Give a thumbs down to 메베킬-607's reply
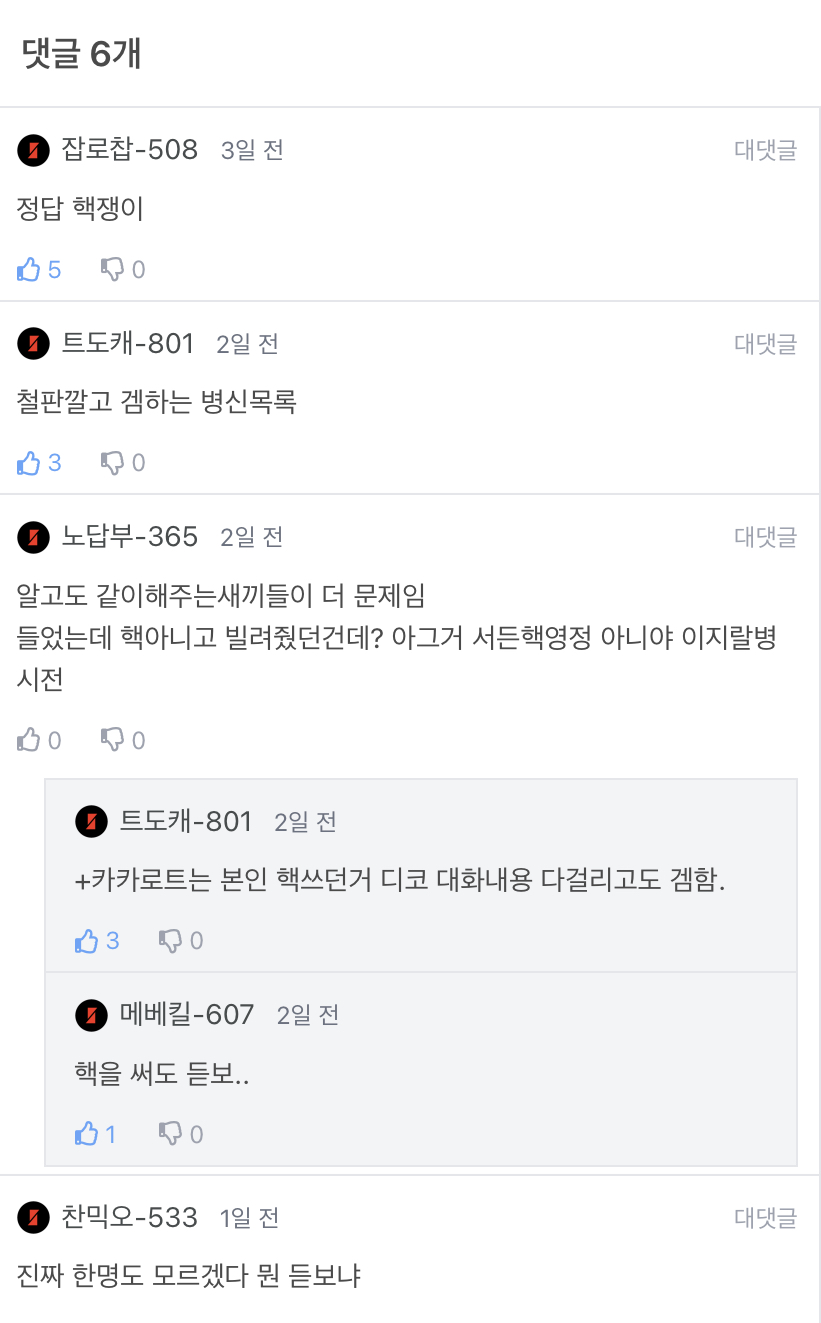Screen dimensions: 821x1323 (171, 1134)
